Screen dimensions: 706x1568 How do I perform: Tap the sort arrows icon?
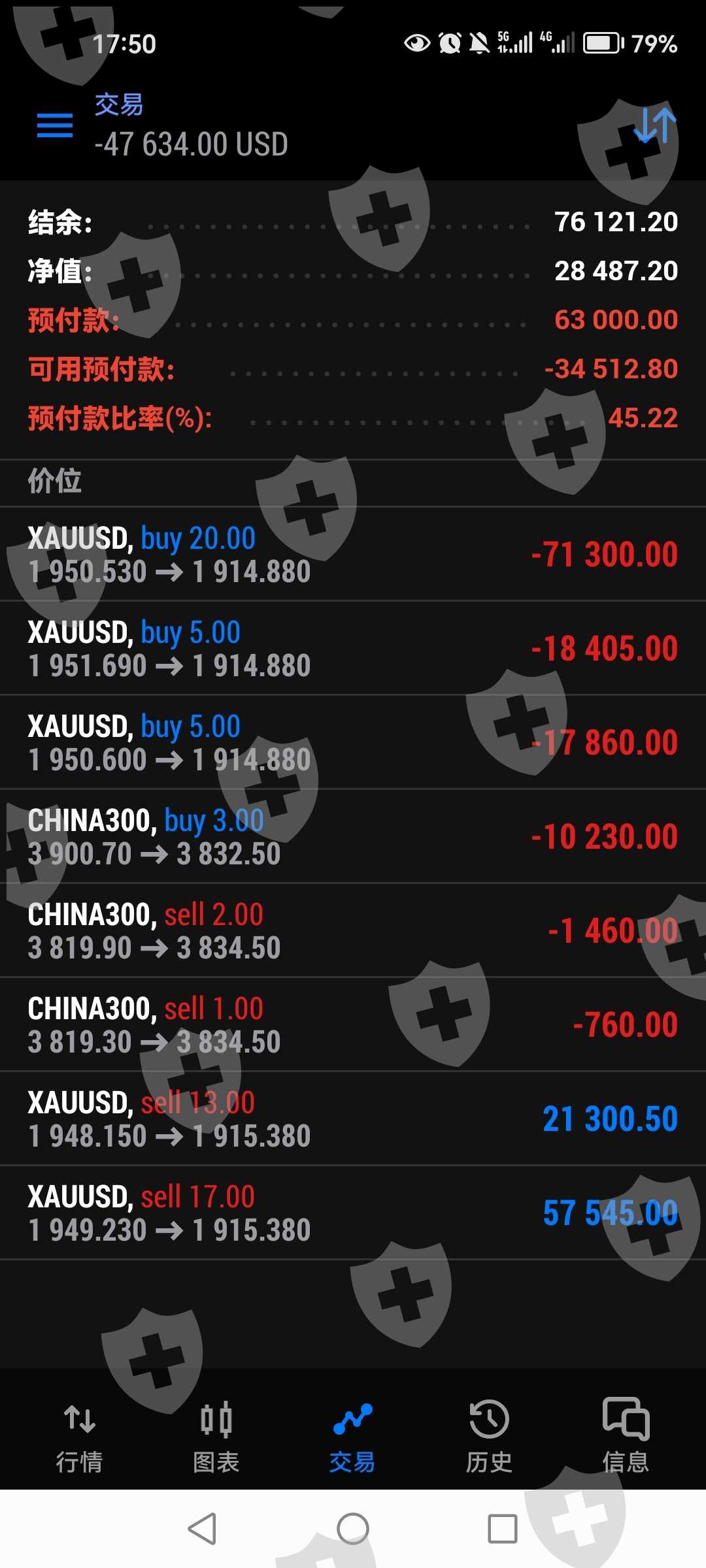(654, 125)
